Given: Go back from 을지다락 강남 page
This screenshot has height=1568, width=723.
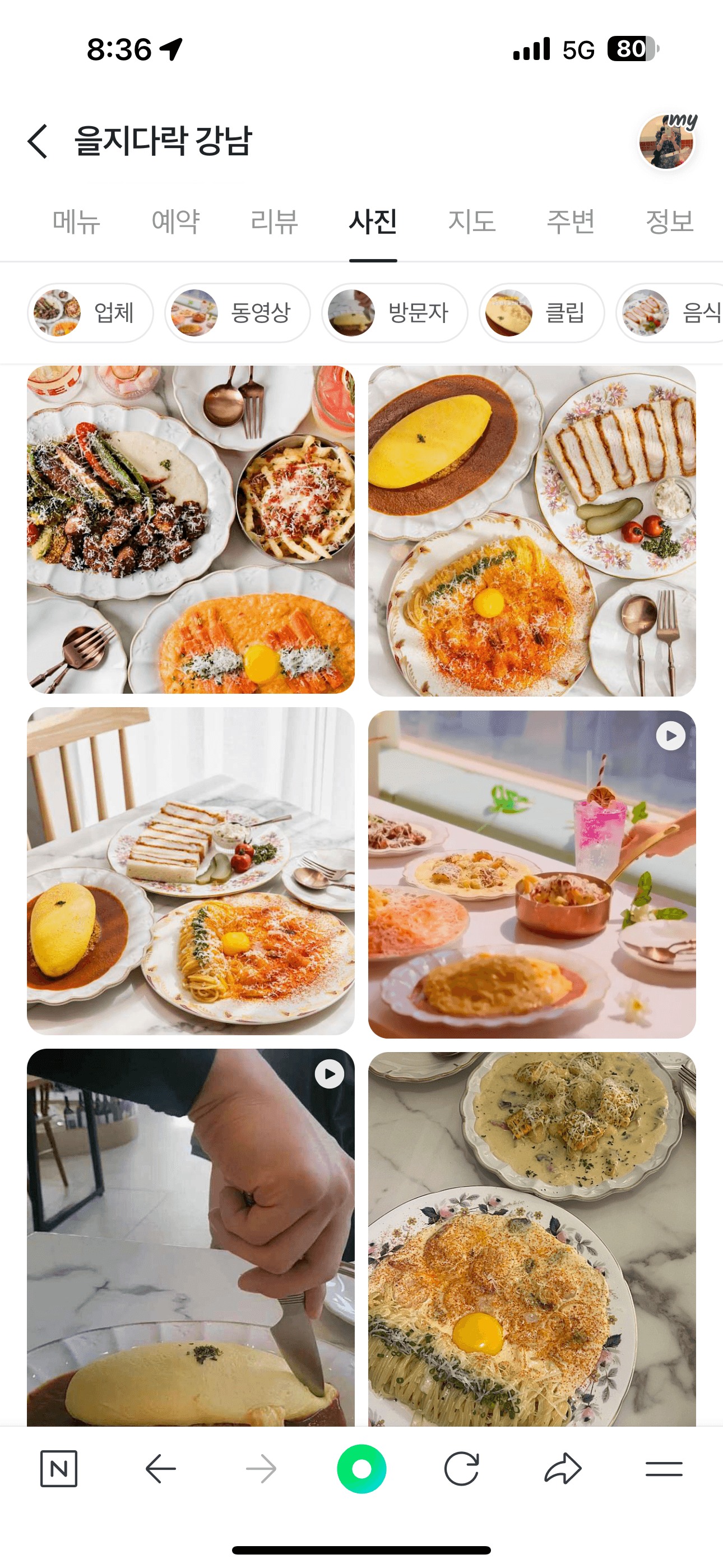Looking at the screenshot, I should (38, 141).
